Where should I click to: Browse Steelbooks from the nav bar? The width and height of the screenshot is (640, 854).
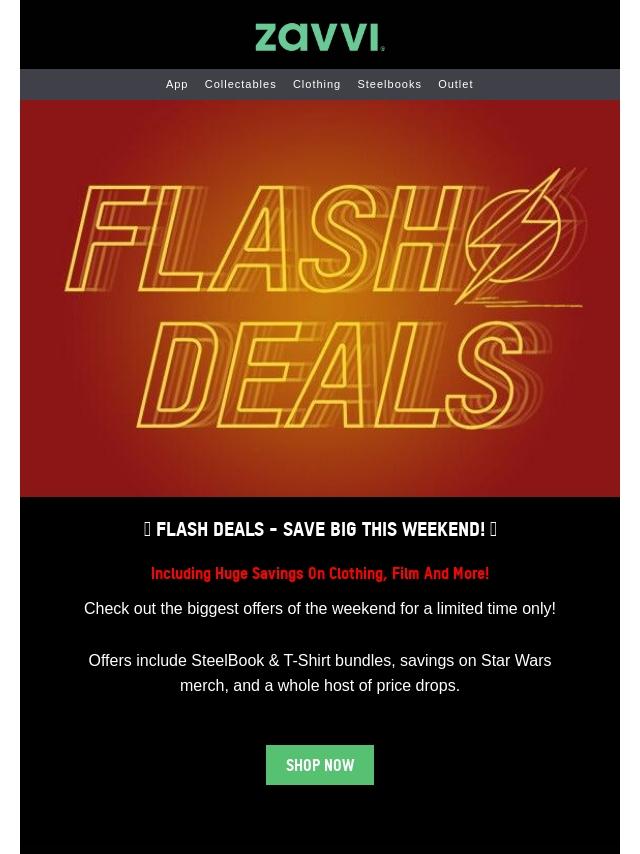pyautogui.click(x=389, y=84)
